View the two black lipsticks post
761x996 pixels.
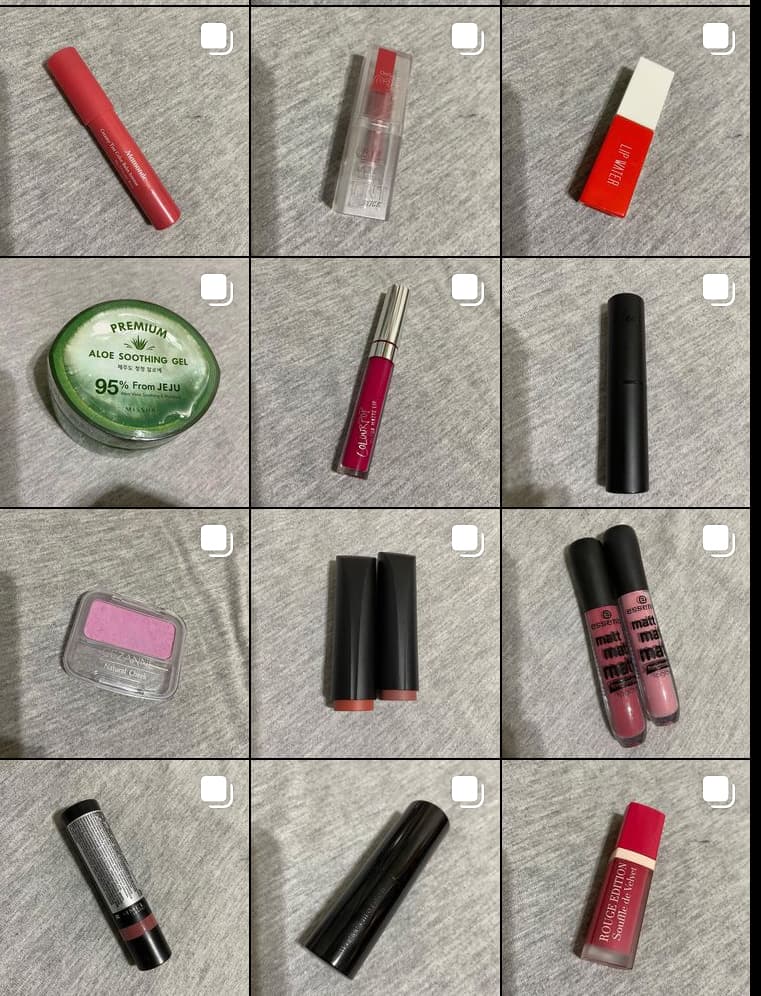point(375,634)
